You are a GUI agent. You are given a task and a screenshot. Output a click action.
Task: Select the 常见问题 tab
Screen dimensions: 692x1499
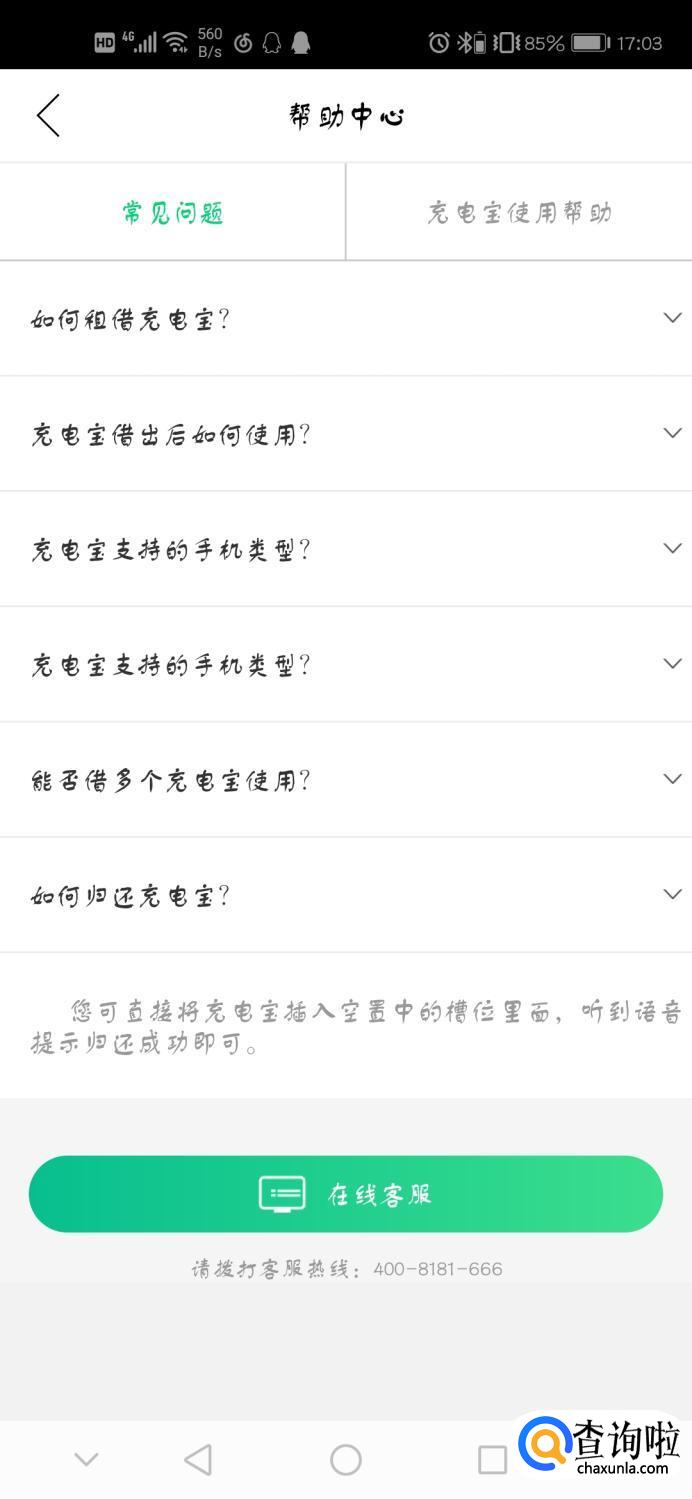pyautogui.click(x=173, y=213)
